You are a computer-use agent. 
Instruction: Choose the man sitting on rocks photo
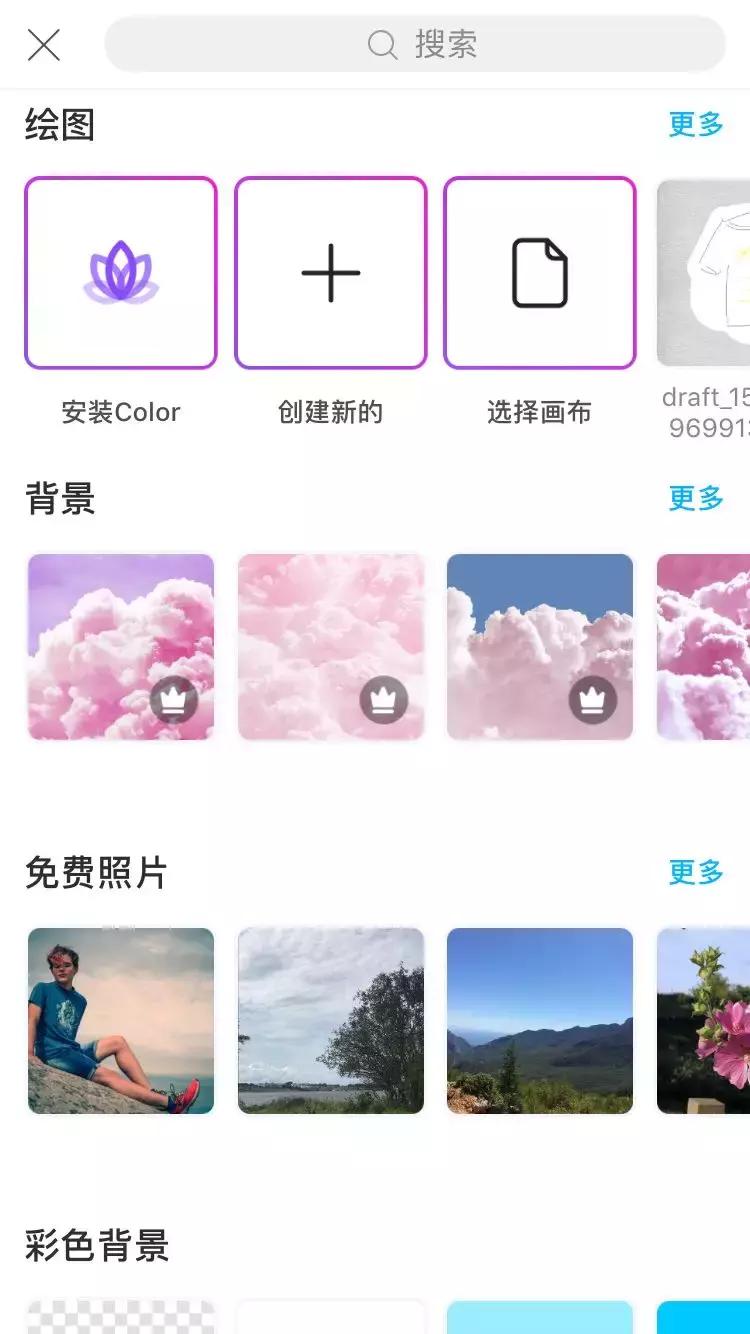120,1020
